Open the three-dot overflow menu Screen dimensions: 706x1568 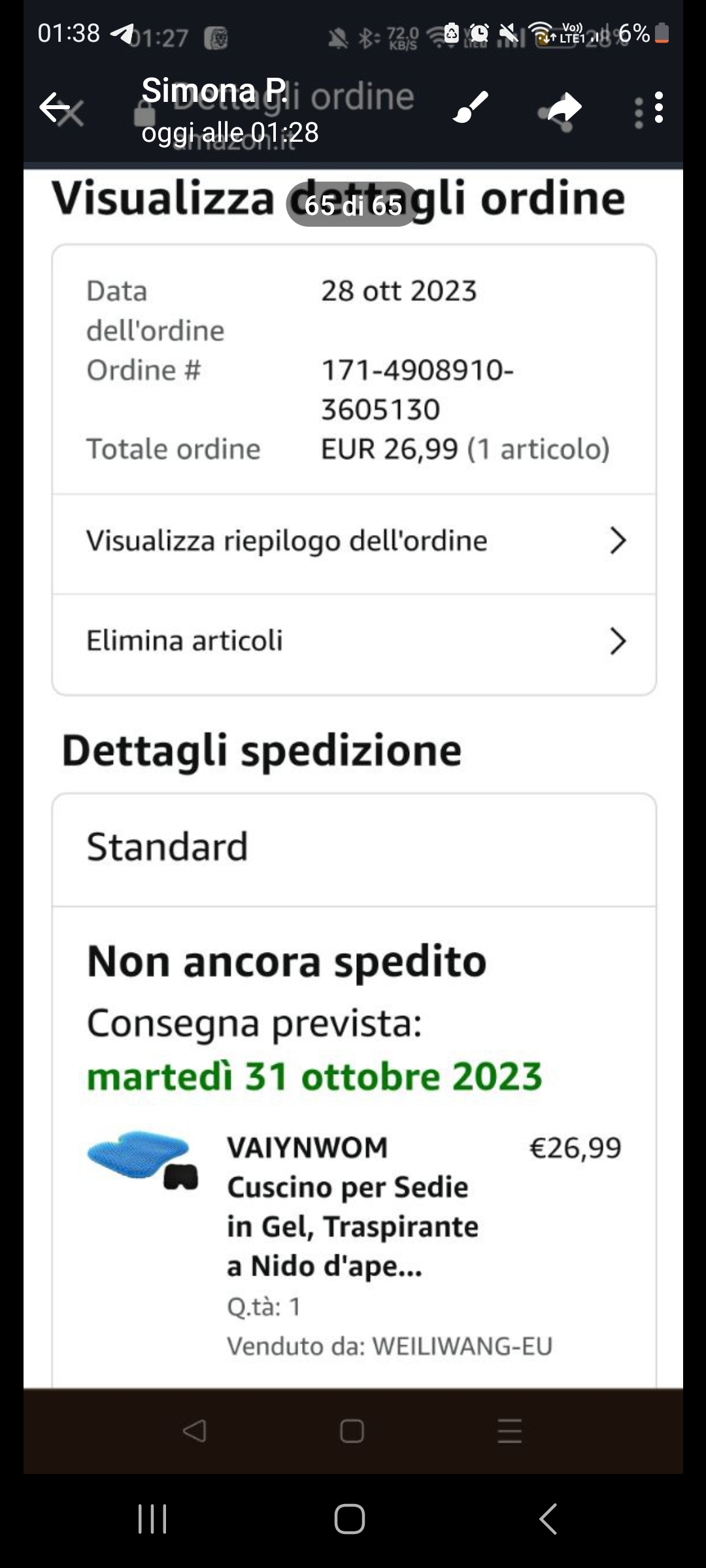pyautogui.click(x=658, y=108)
